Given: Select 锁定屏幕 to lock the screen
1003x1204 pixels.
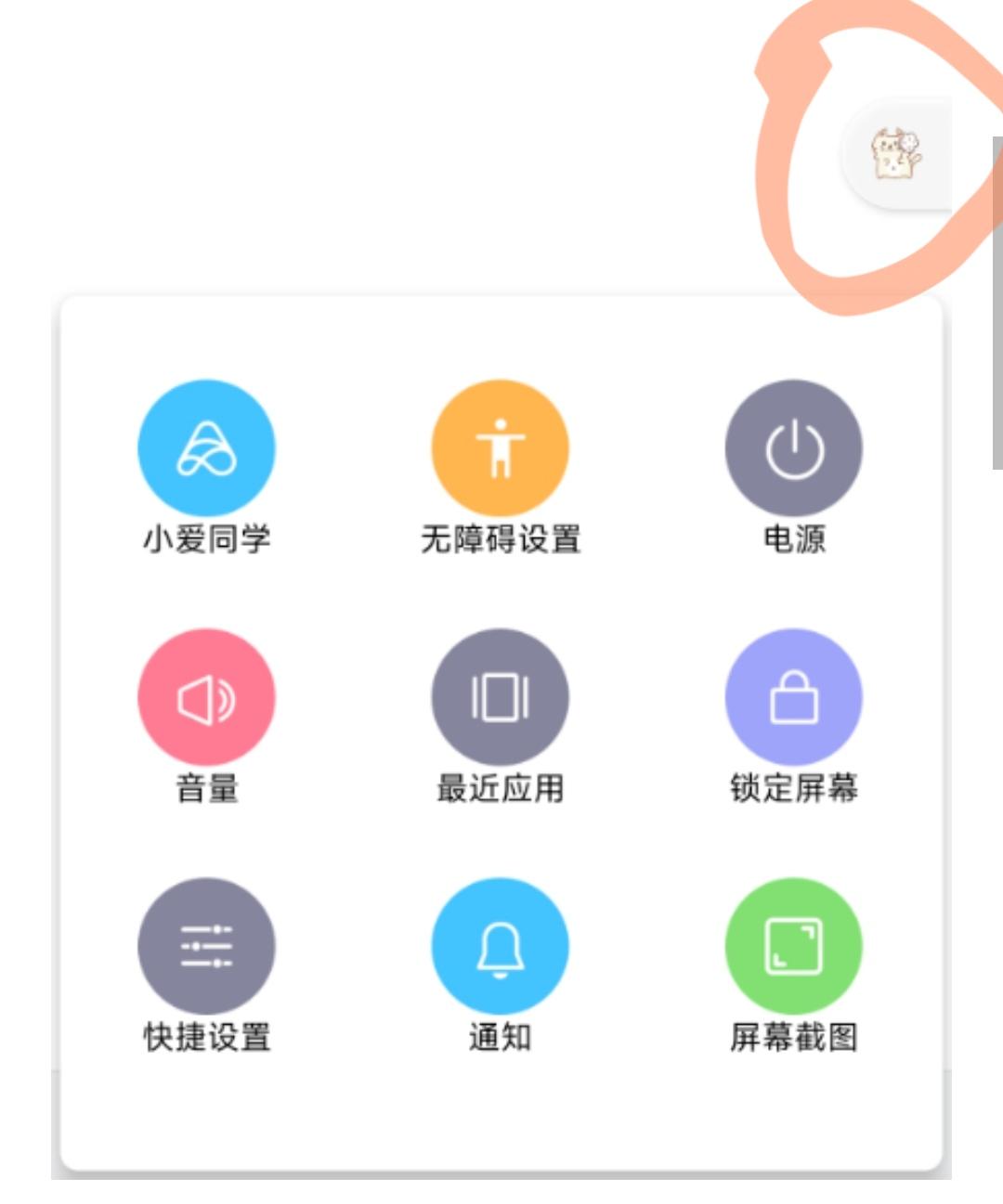Looking at the screenshot, I should [793, 697].
